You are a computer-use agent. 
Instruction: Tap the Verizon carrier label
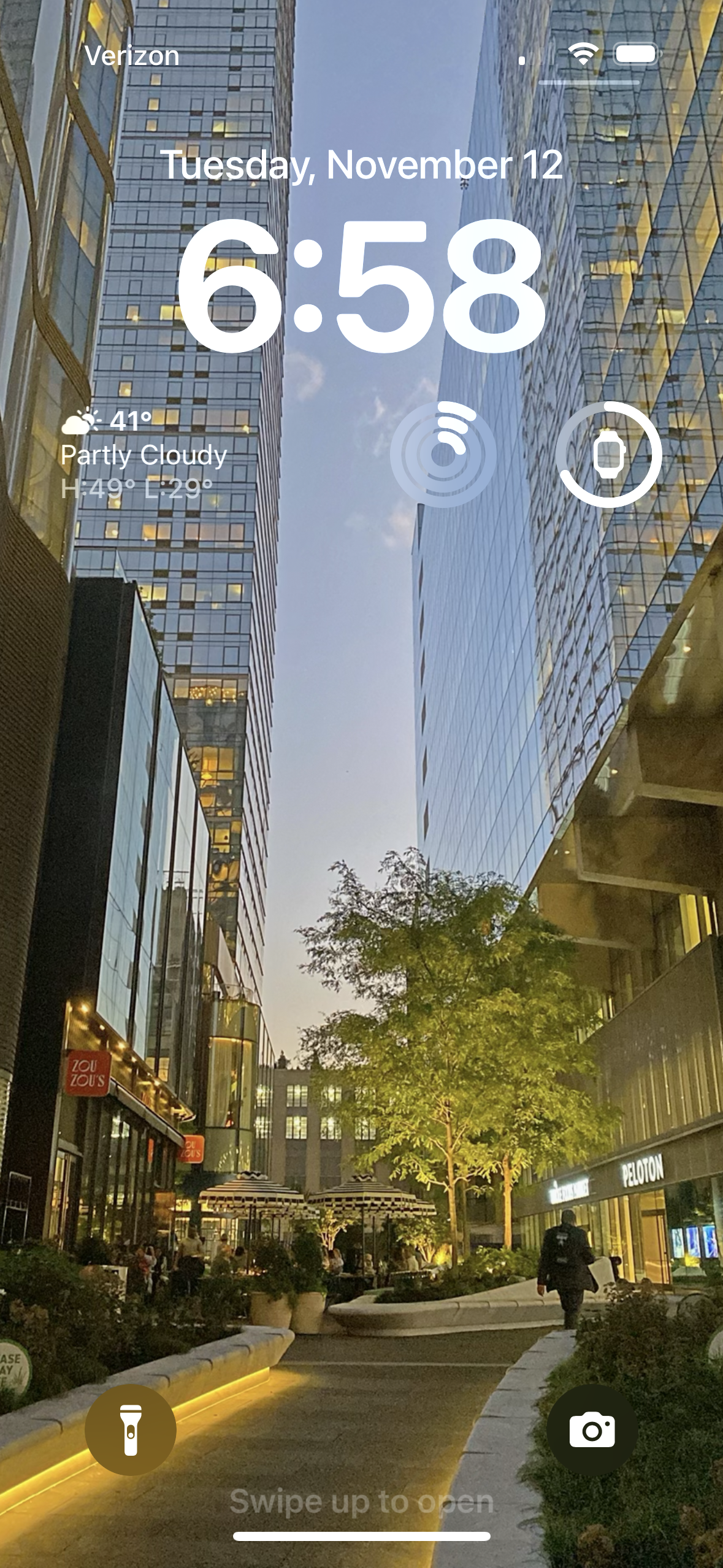point(132,56)
